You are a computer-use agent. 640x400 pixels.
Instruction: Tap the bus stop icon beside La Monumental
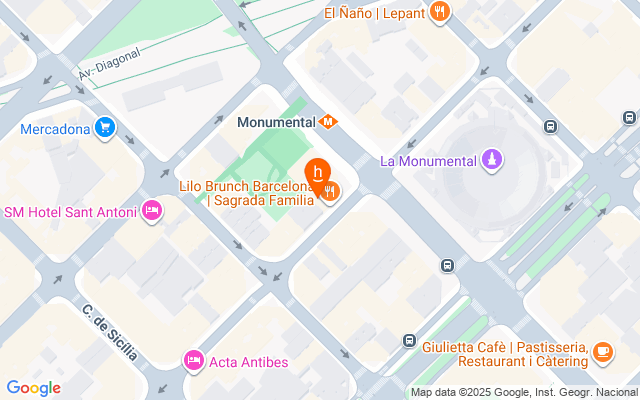point(550,127)
